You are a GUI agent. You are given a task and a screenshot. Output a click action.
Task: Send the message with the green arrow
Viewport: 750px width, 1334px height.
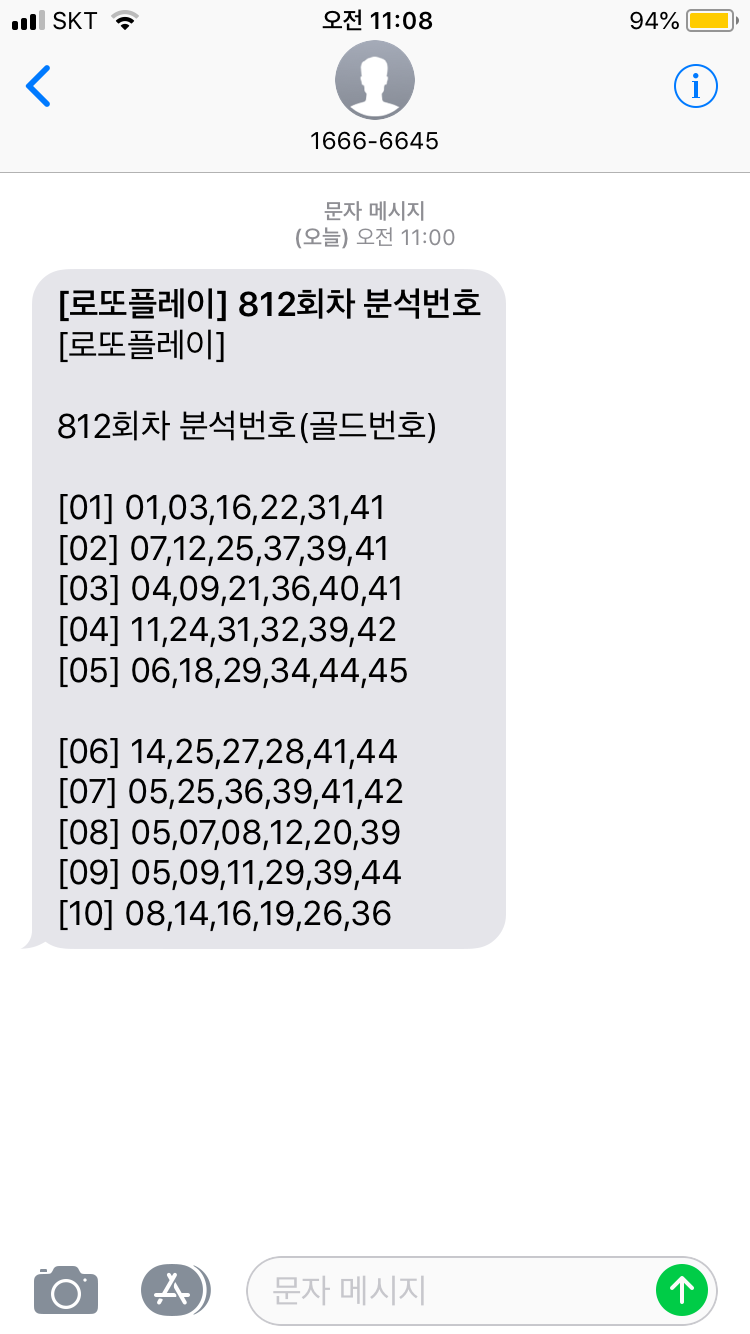[682, 1290]
